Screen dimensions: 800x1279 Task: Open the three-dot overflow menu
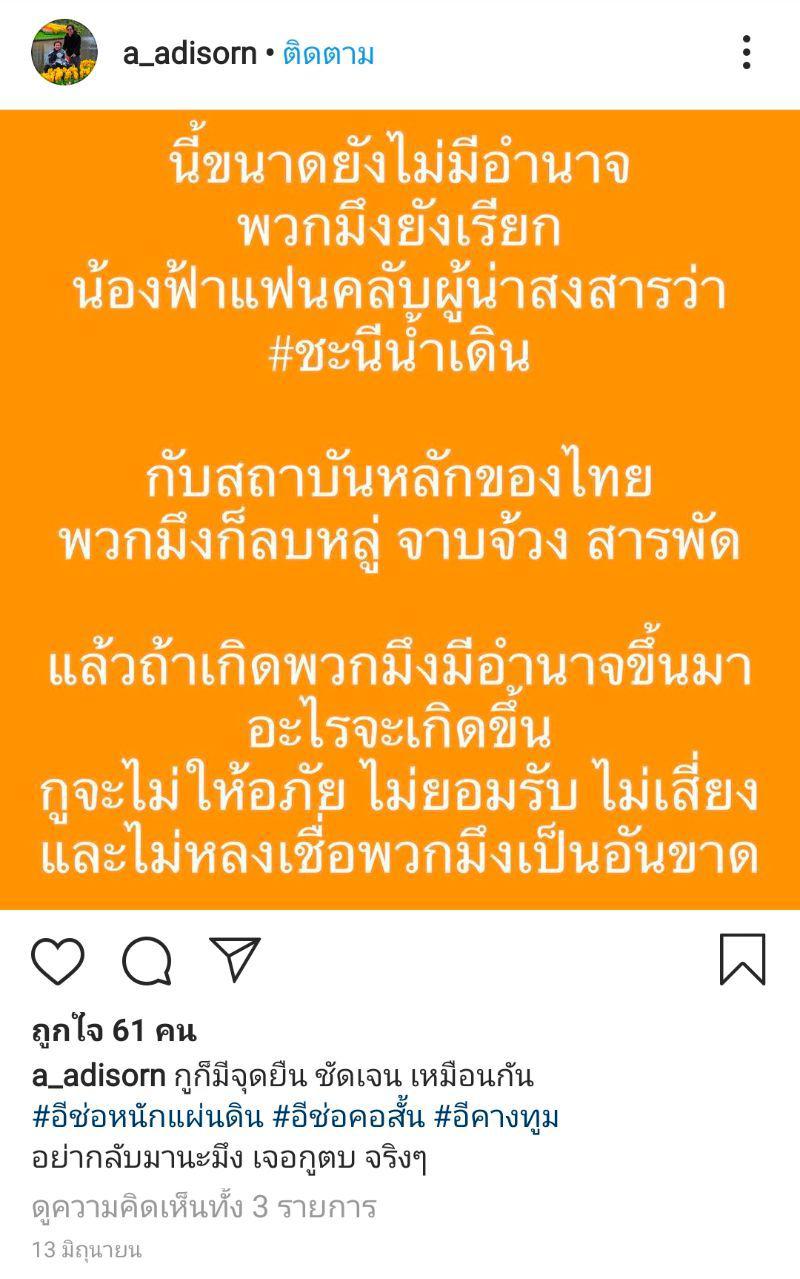point(746,52)
